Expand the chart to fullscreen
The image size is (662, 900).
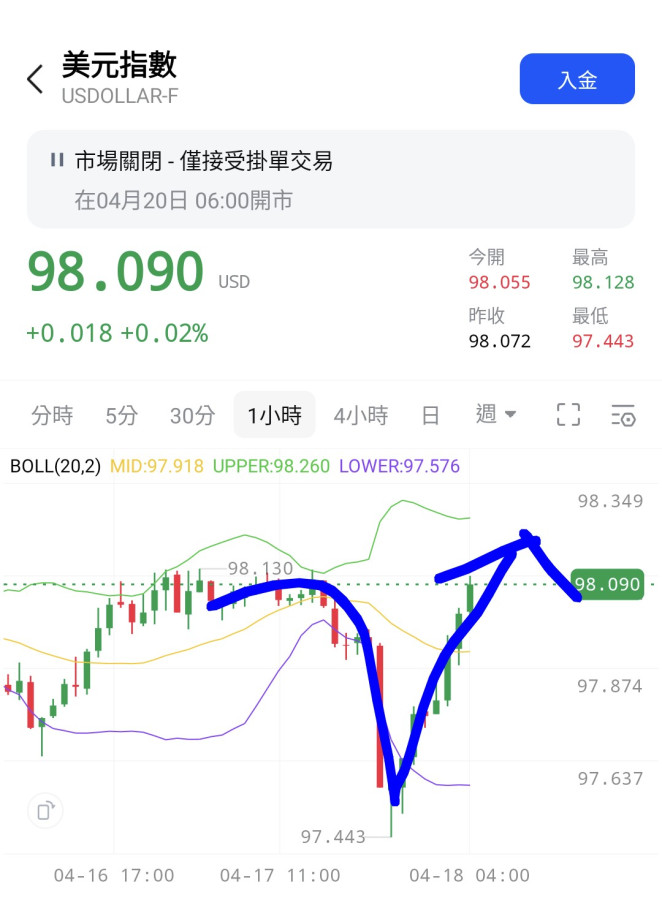click(x=568, y=415)
